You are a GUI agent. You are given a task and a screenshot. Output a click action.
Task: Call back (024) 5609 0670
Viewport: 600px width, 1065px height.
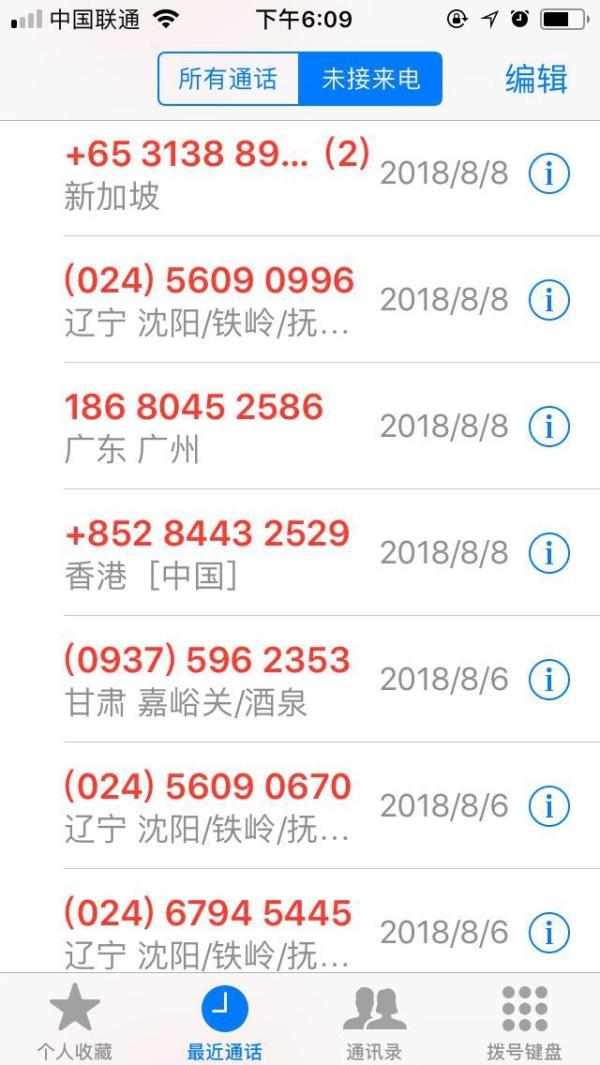click(207, 805)
